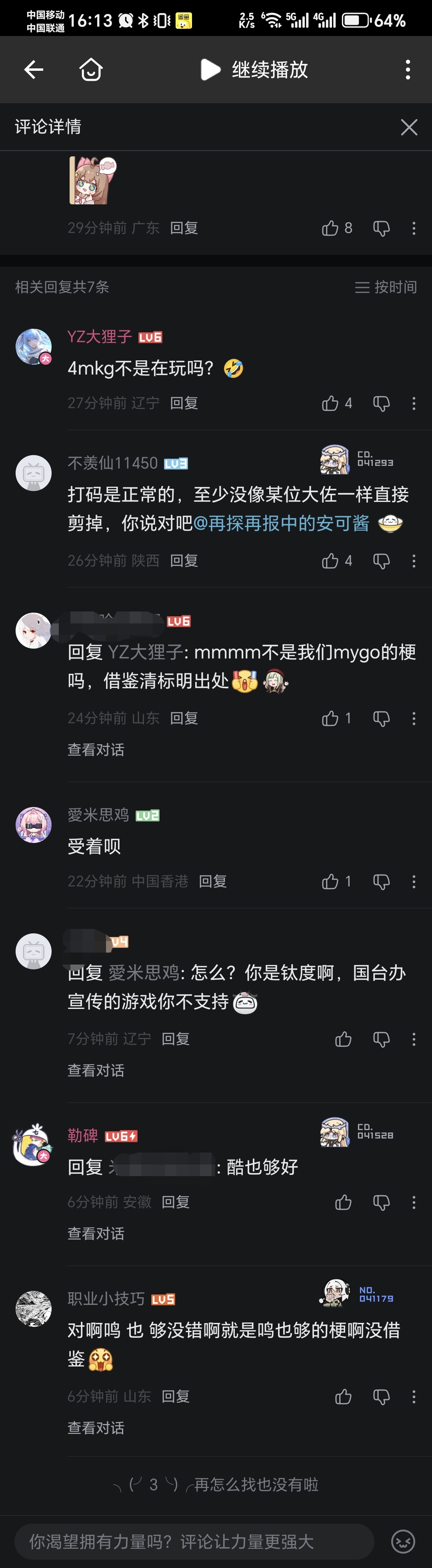Open the @再探再报中的安可酱 mention
Viewport: 432px width, 1568px height.
coord(281,523)
